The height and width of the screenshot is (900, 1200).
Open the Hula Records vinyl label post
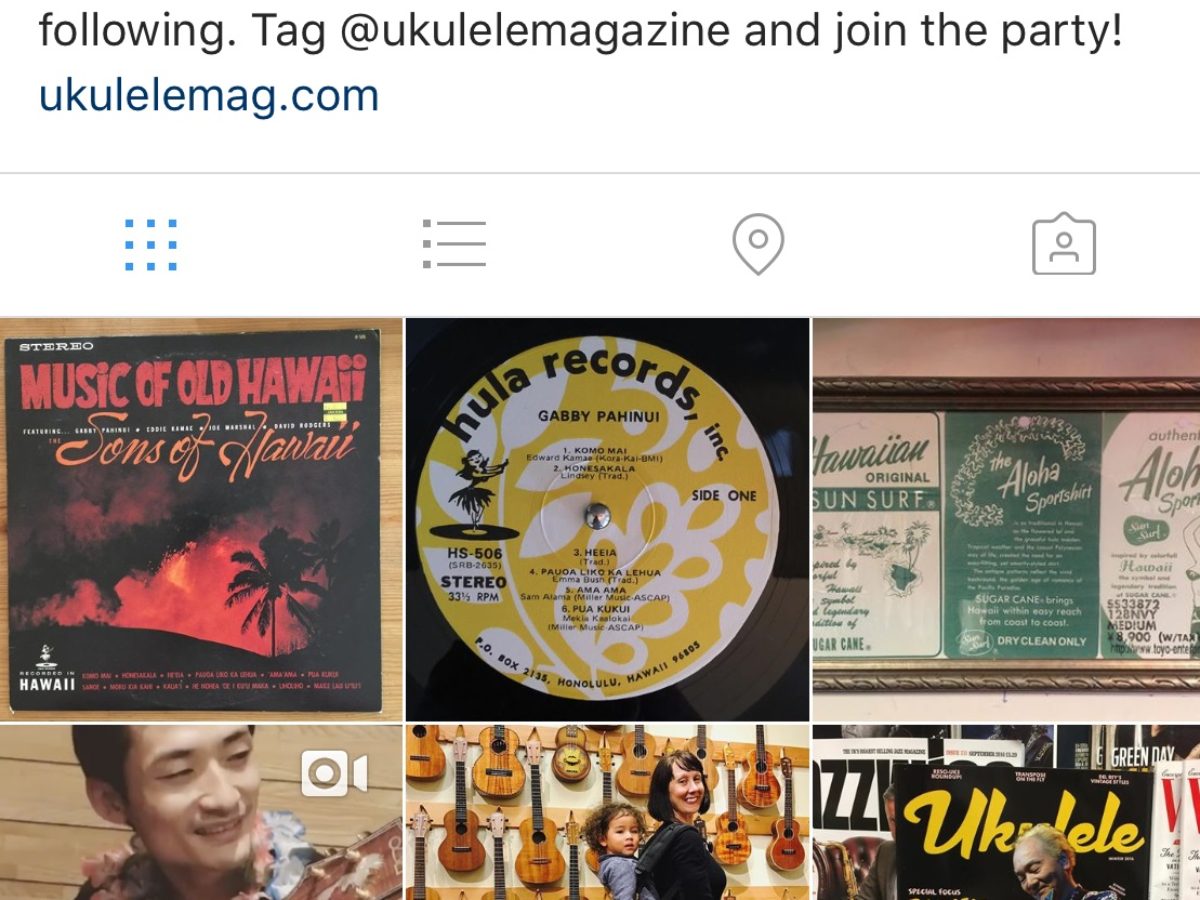click(607, 519)
